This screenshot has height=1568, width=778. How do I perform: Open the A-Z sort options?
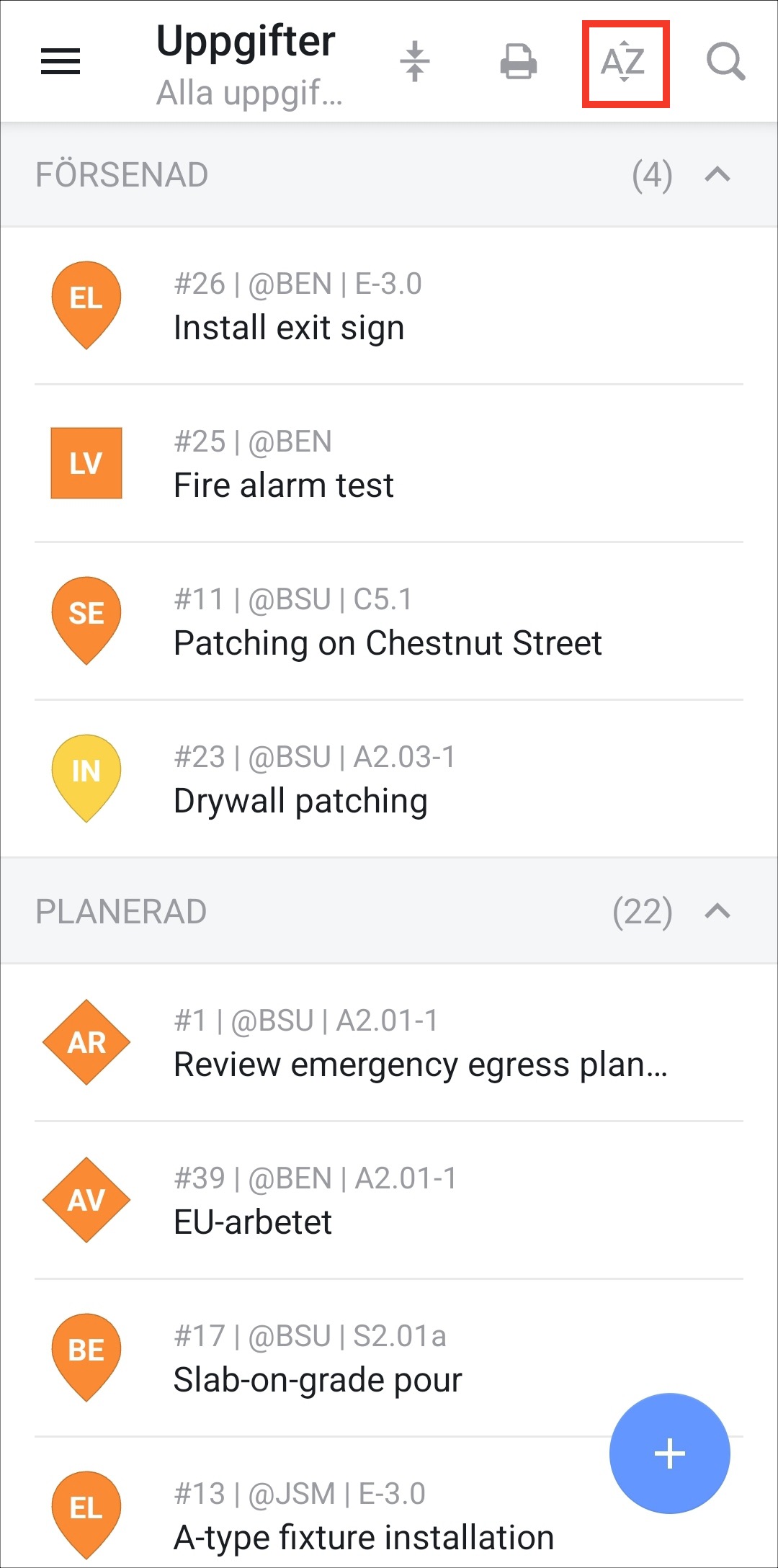point(624,62)
